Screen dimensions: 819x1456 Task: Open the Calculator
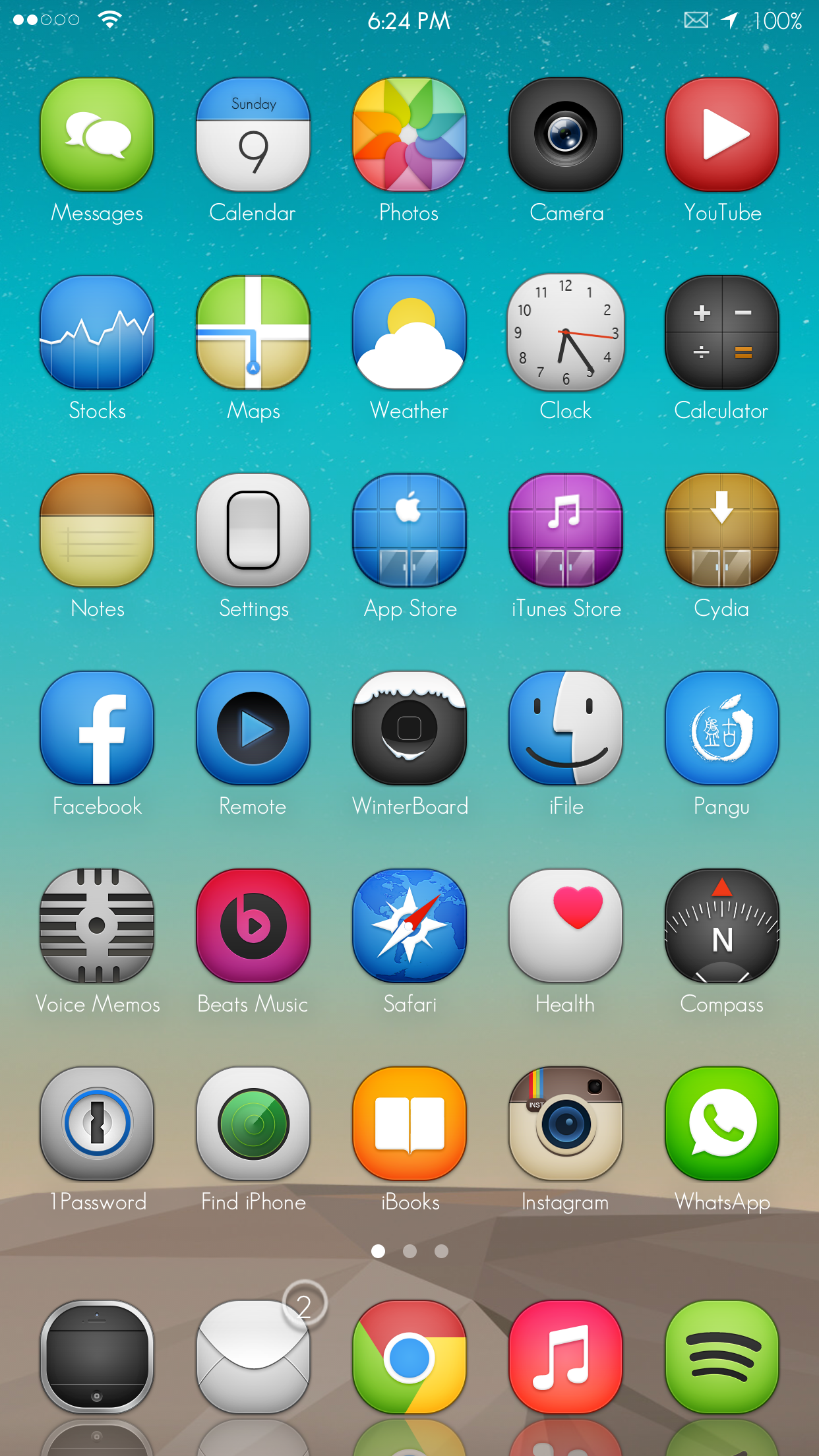pyautogui.click(x=722, y=333)
